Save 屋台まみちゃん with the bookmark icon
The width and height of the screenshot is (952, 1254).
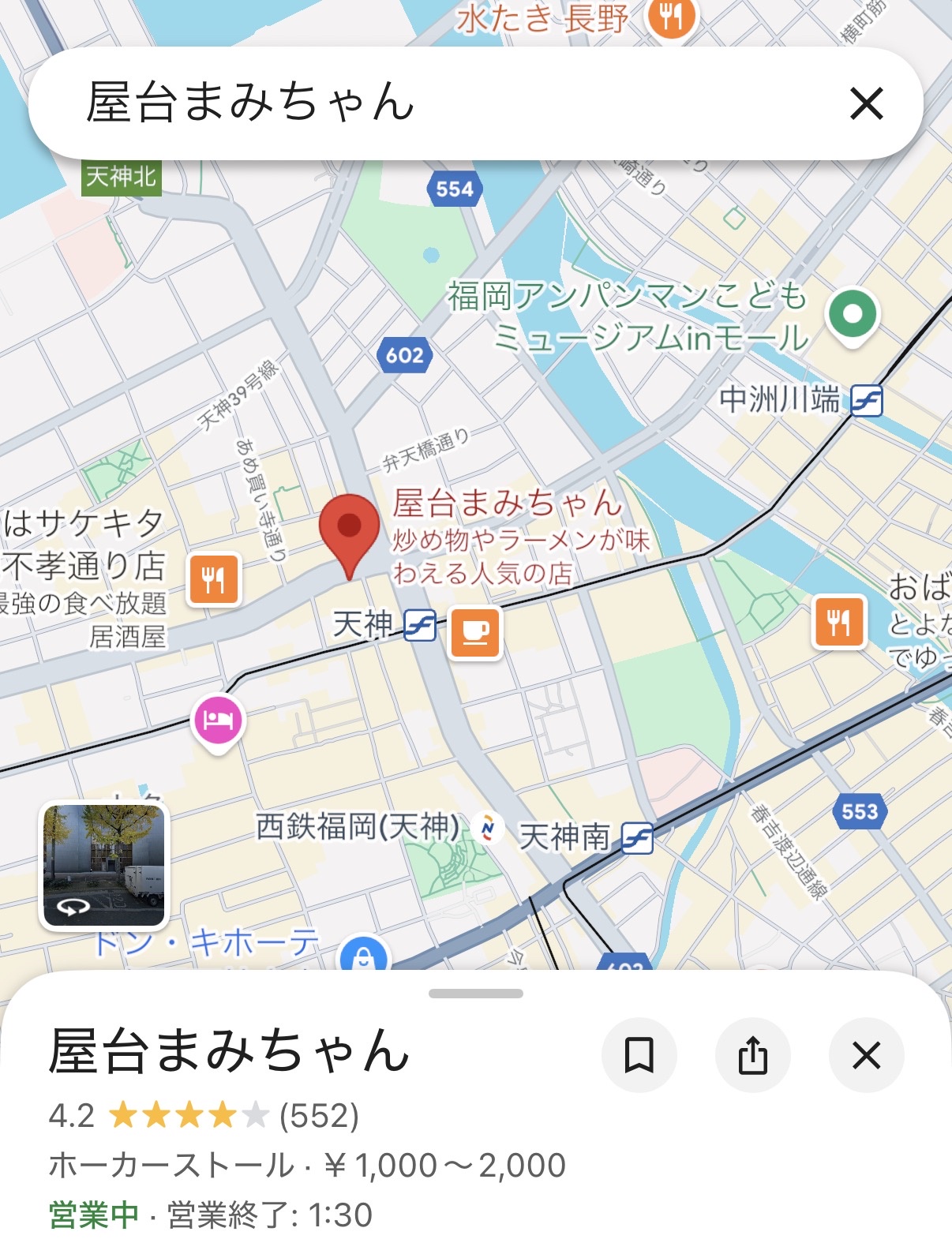[x=639, y=1055]
